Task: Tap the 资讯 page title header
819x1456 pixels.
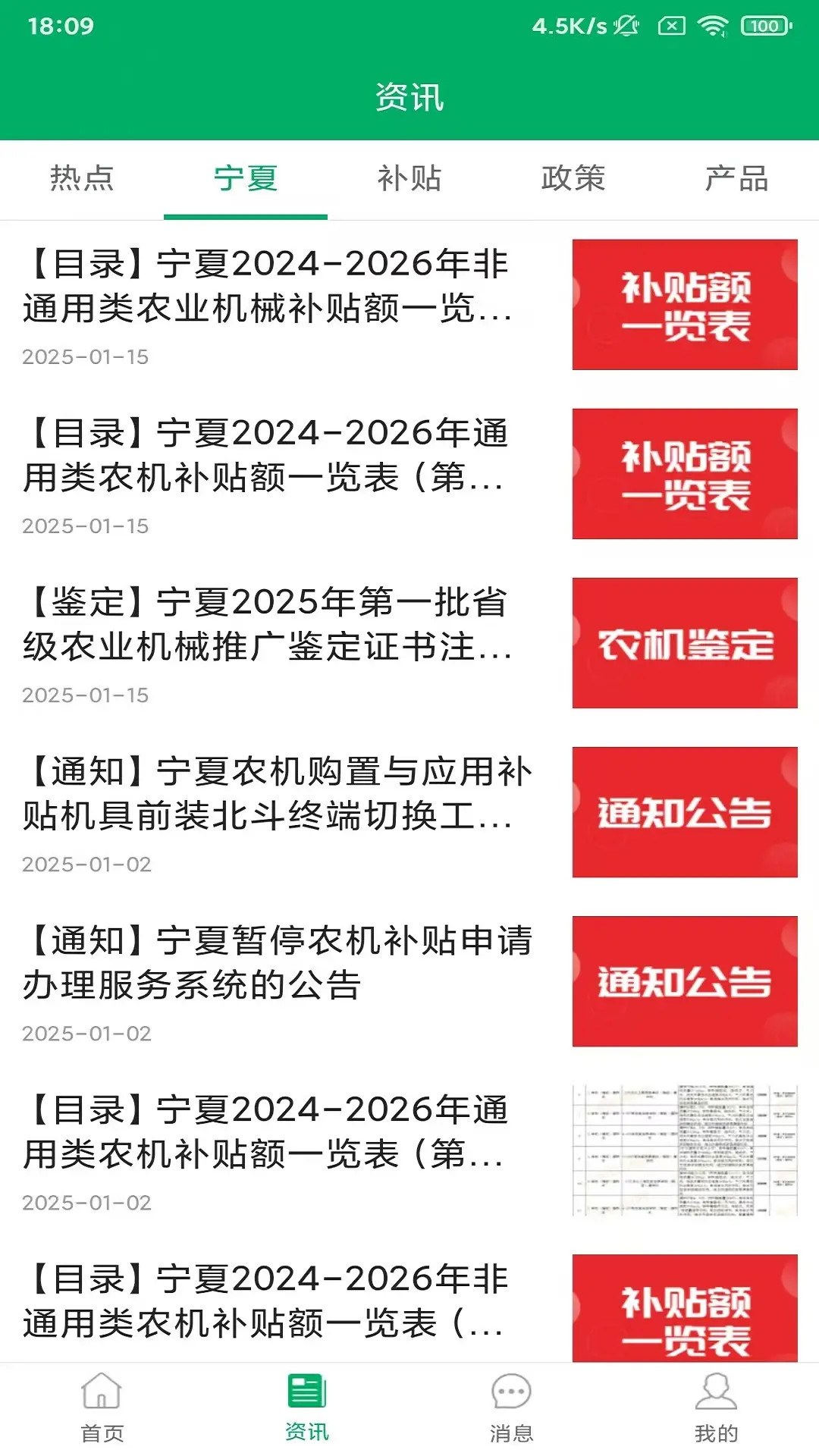Action: [x=409, y=97]
